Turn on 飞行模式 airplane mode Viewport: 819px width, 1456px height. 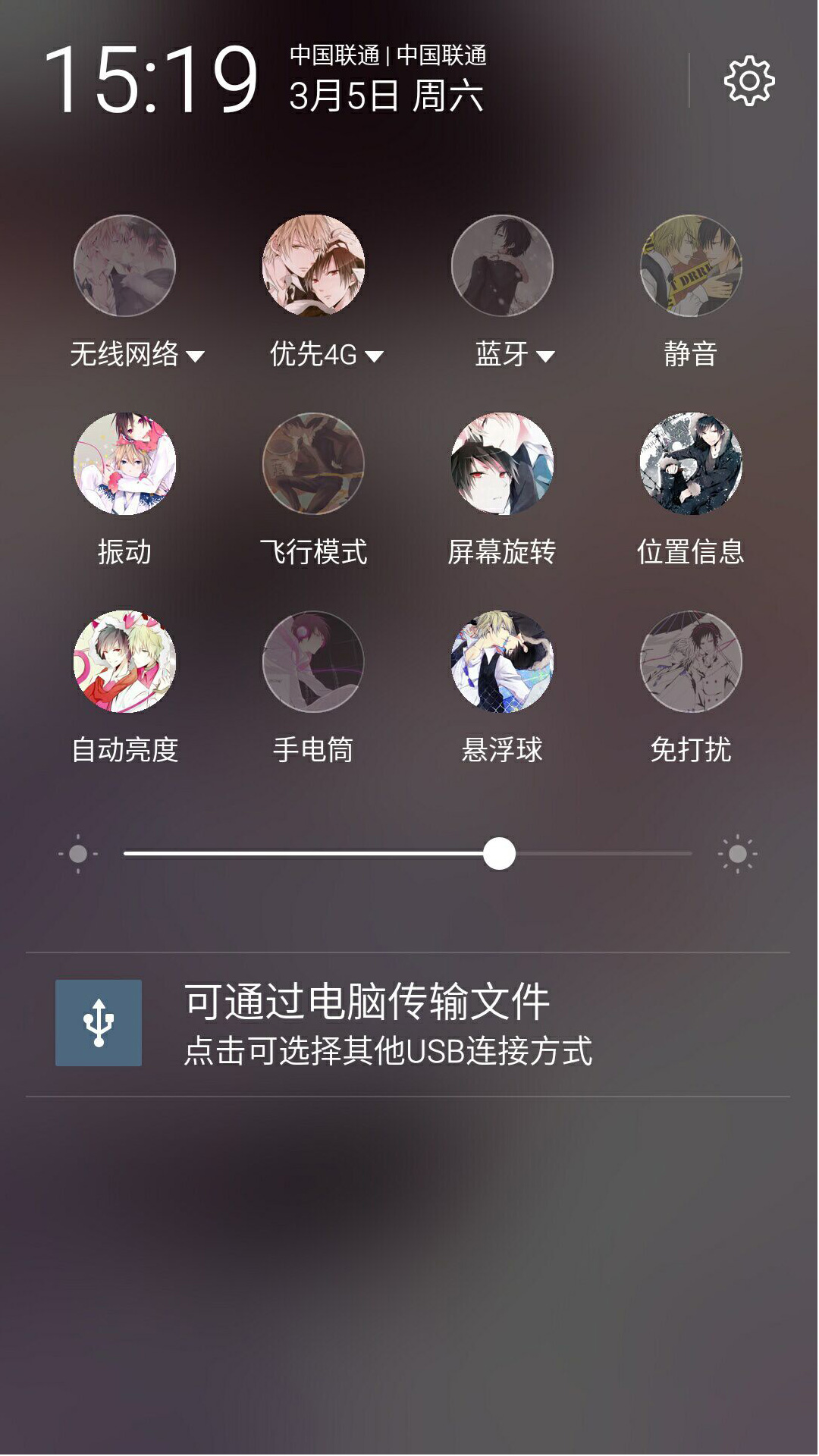313,463
